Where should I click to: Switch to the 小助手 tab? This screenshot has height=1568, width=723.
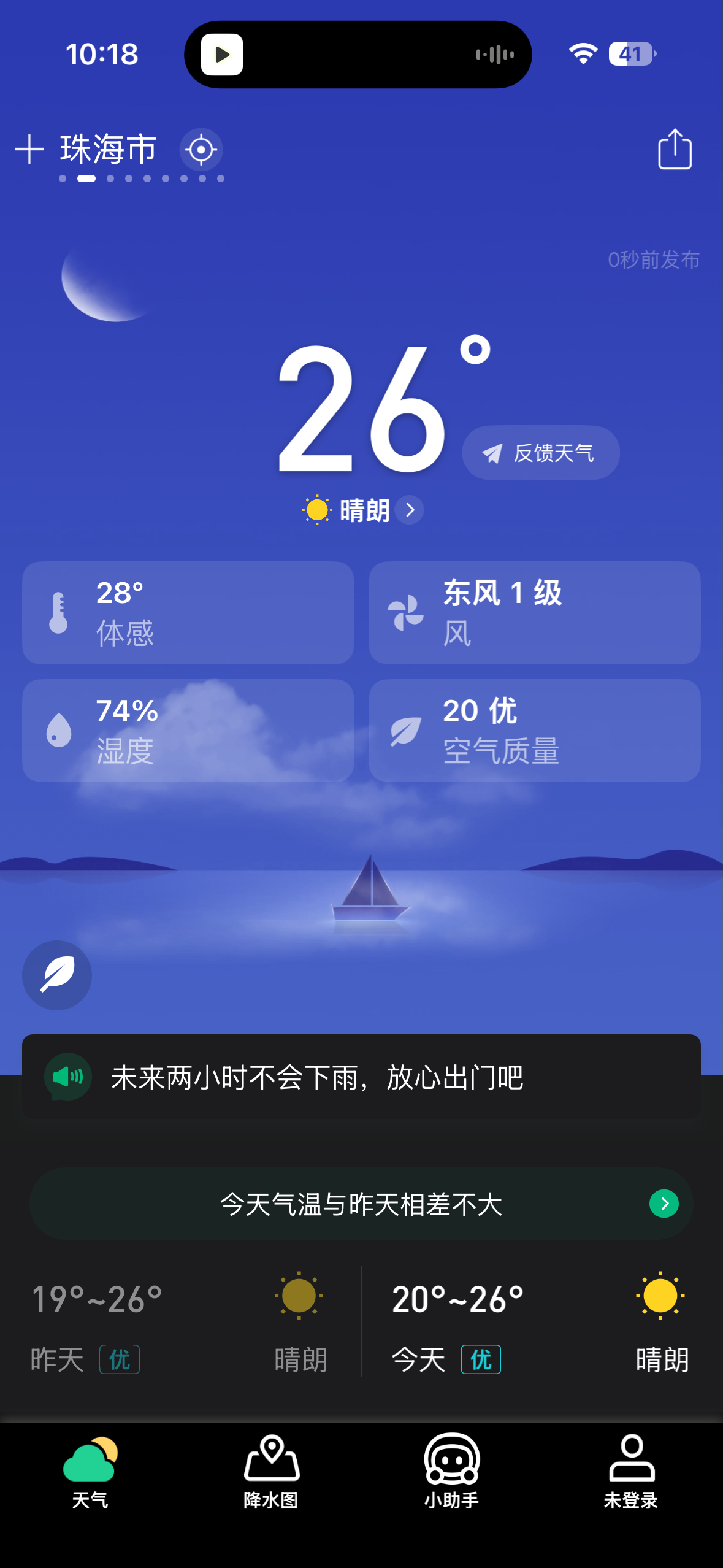click(x=451, y=1472)
